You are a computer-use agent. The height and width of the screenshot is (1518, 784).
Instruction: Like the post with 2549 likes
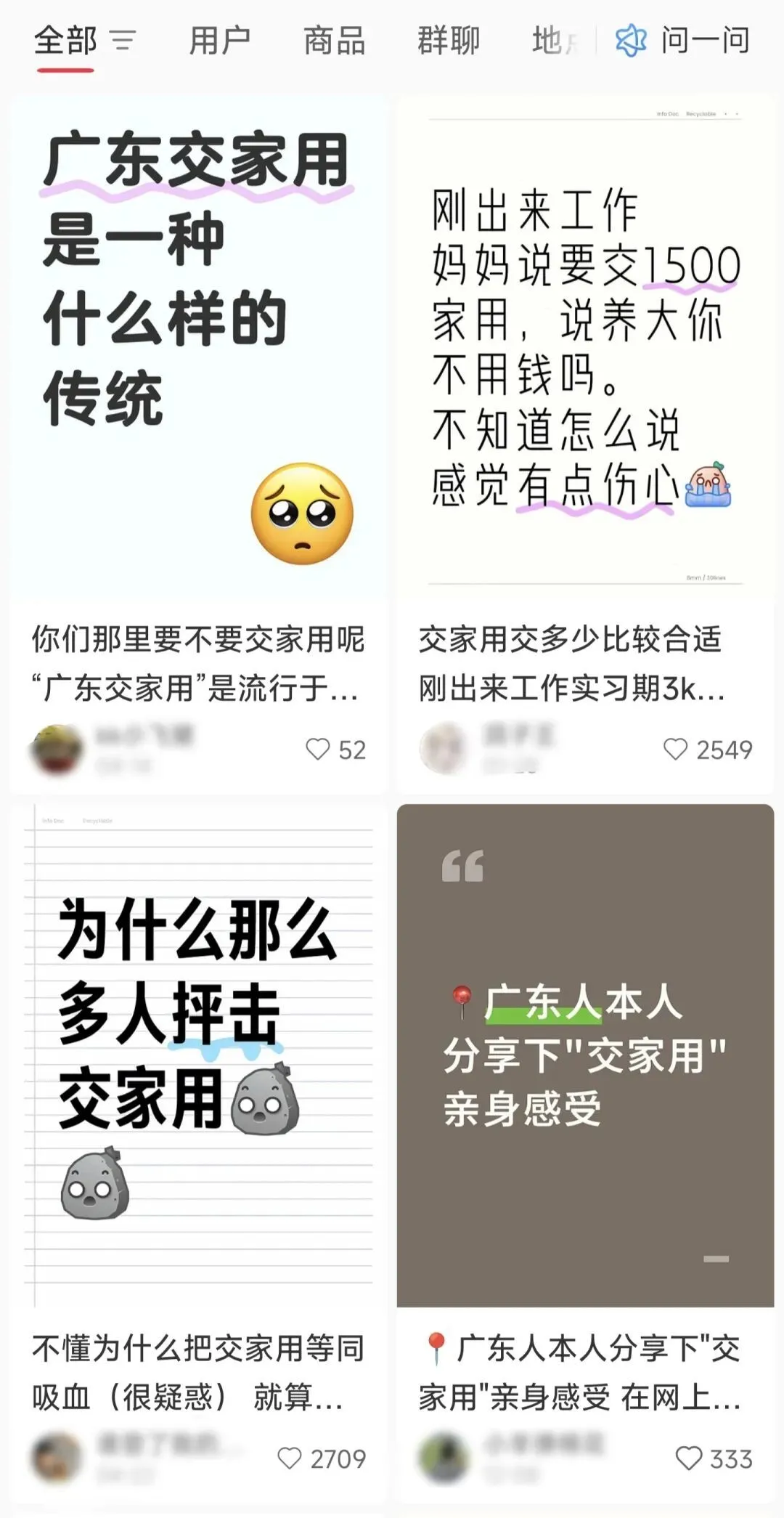[675, 749]
